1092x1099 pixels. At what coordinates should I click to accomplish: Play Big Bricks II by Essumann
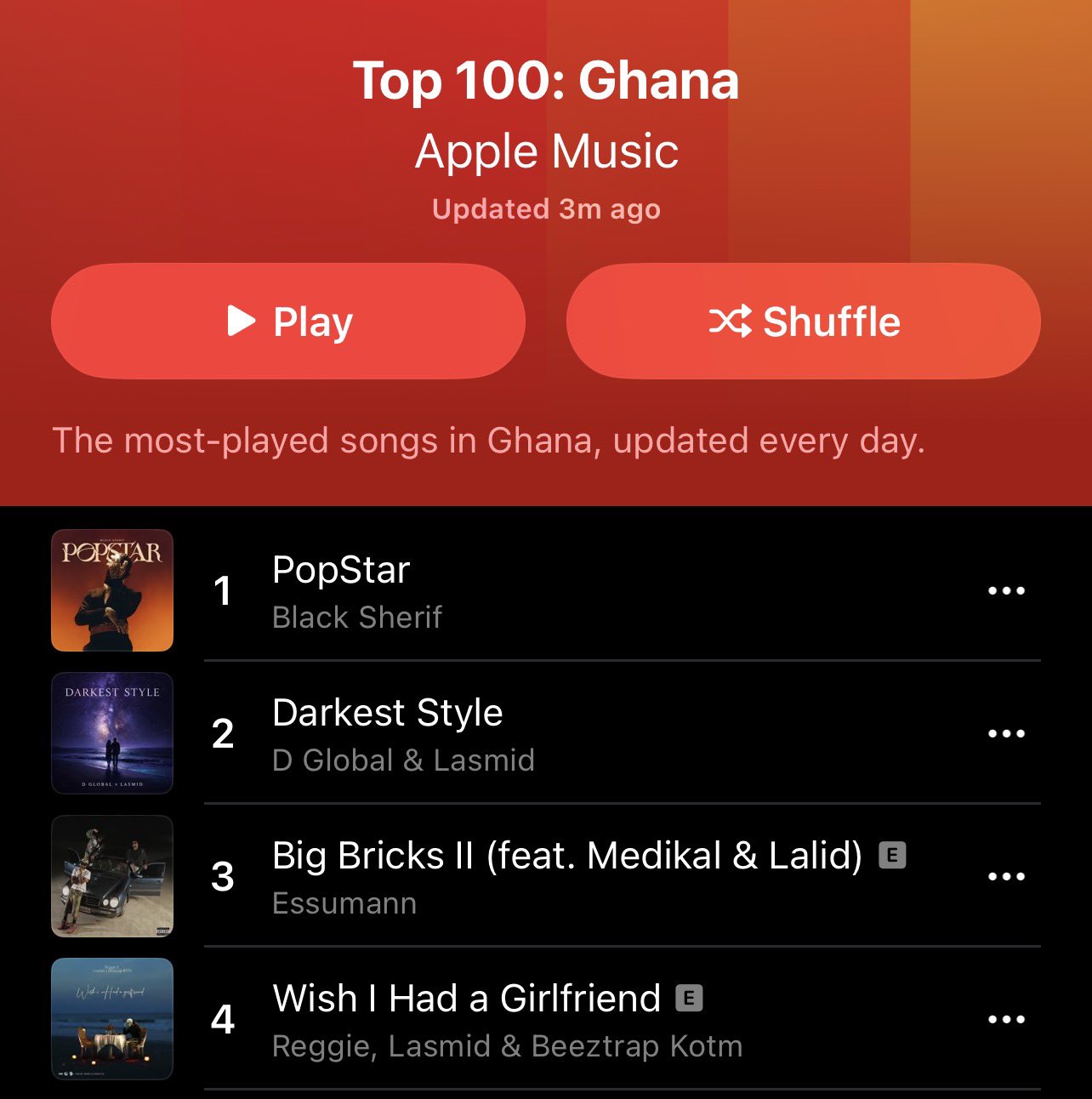tap(566, 876)
